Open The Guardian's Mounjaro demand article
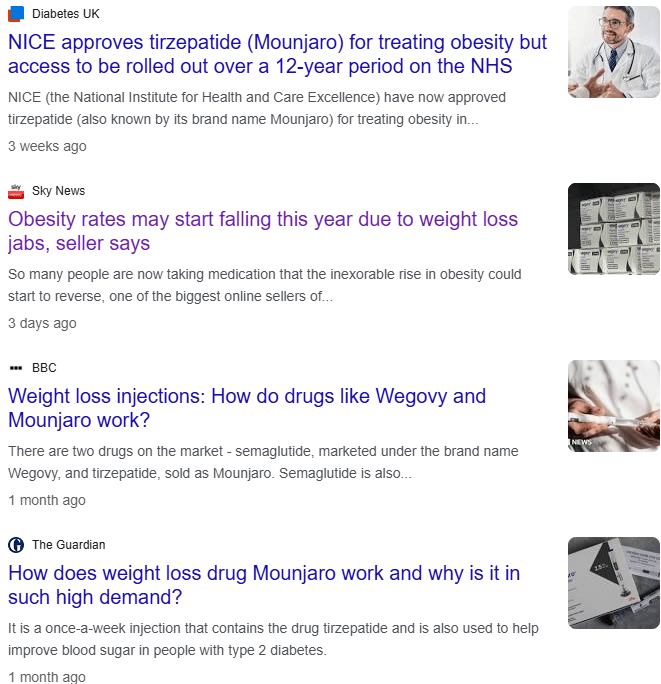The width and height of the screenshot is (661, 684). 264,586
